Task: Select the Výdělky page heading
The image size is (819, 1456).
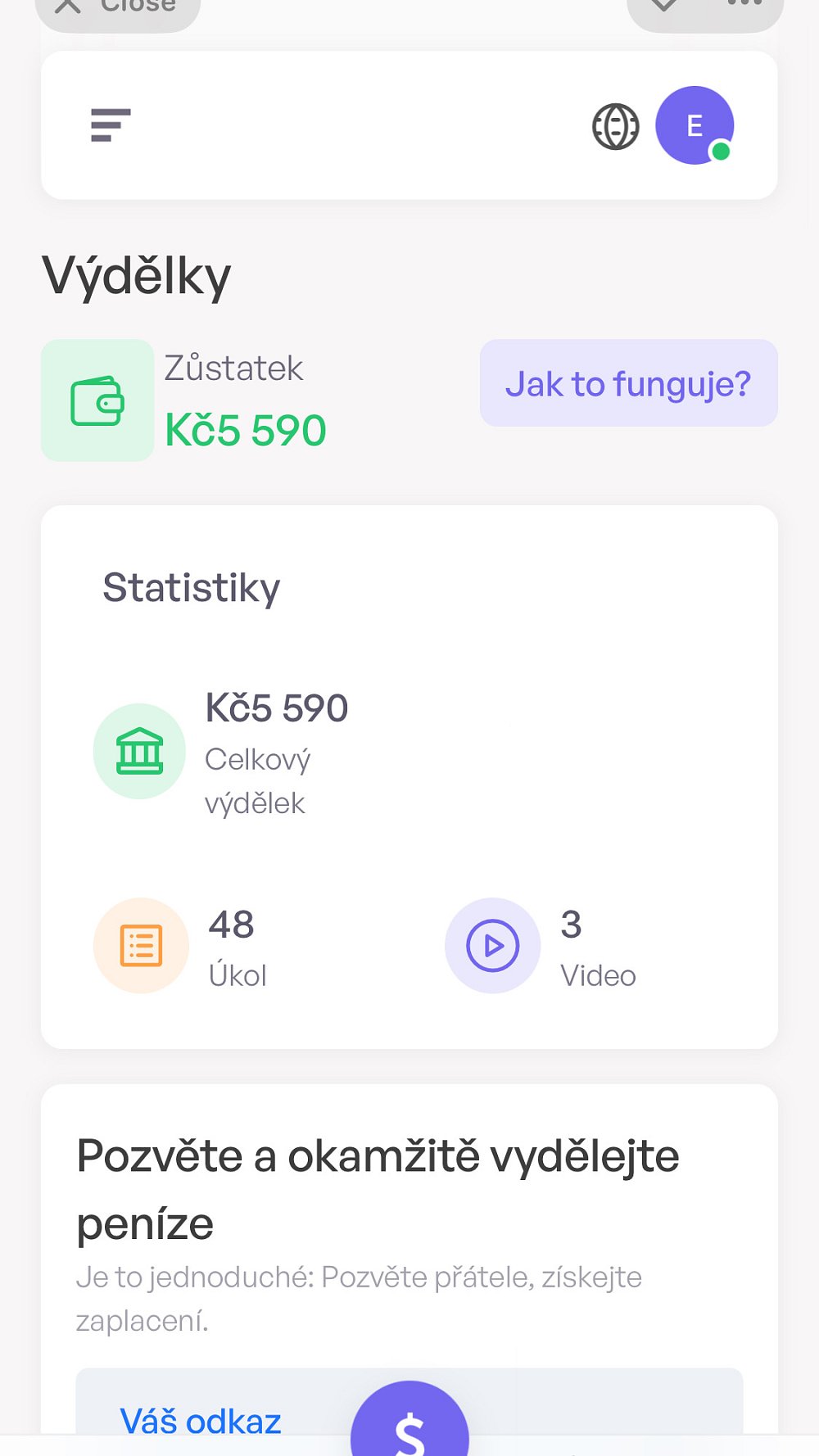Action: (136, 274)
